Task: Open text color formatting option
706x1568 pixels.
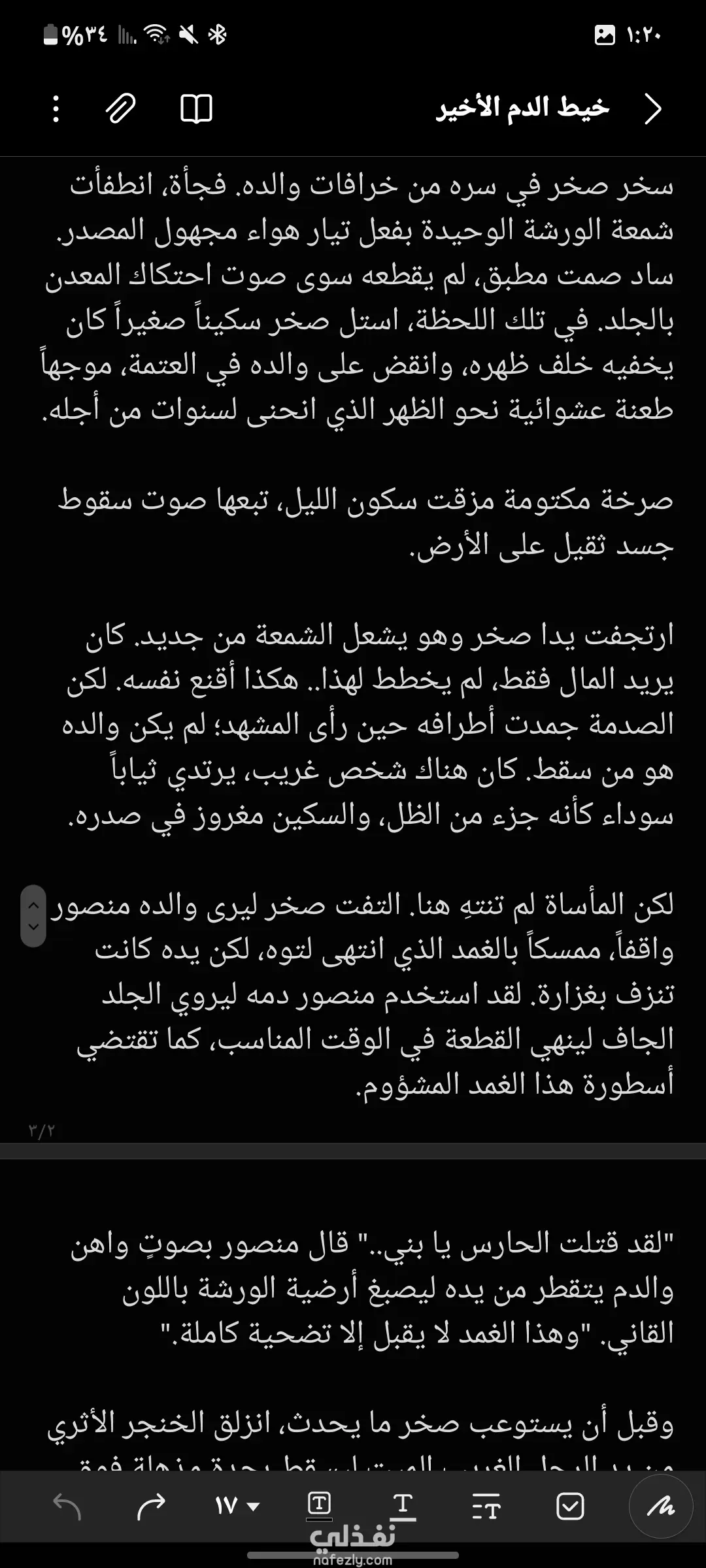Action: [x=403, y=1507]
